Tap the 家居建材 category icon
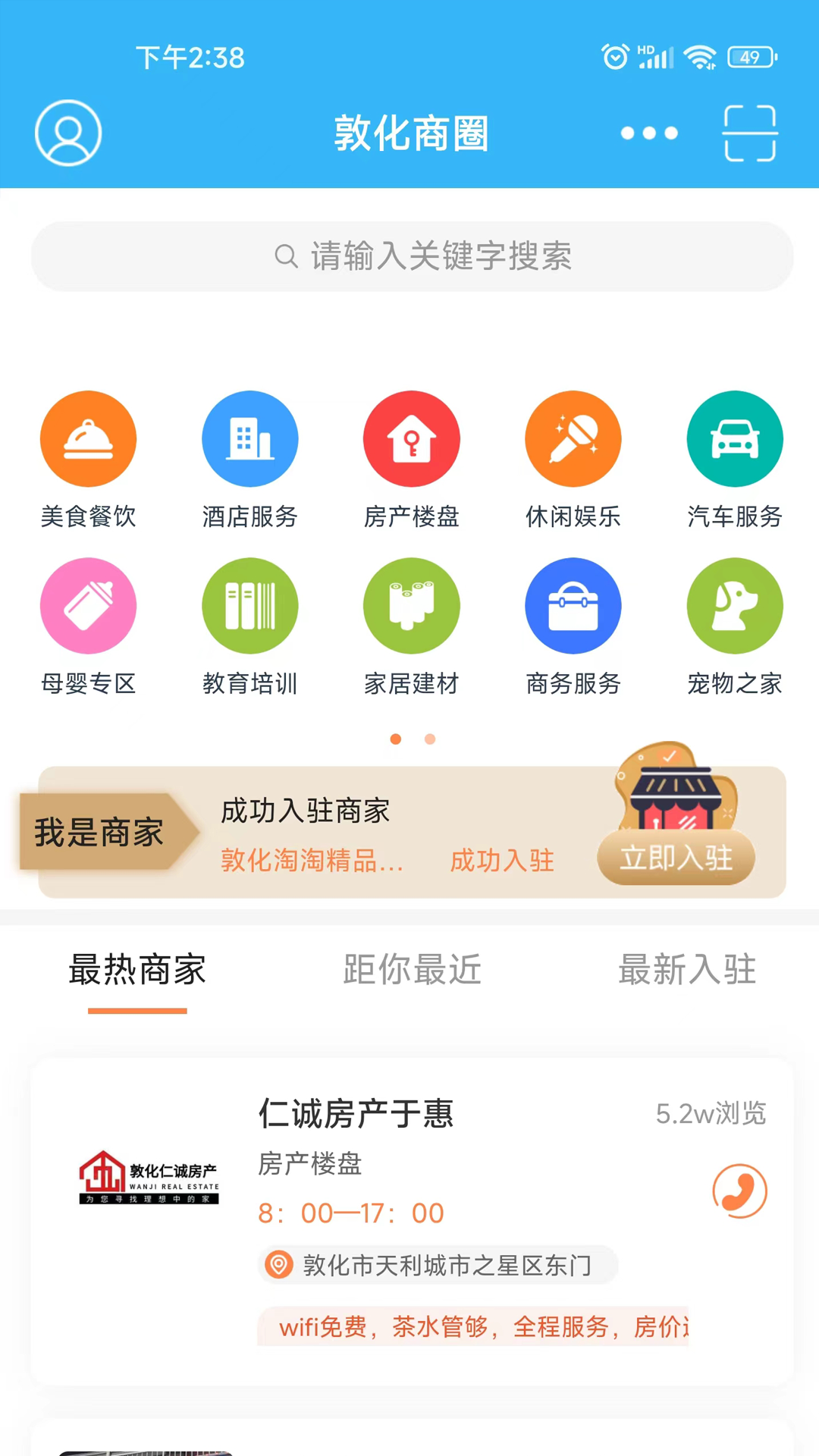The height and width of the screenshot is (1456, 819). (x=412, y=605)
